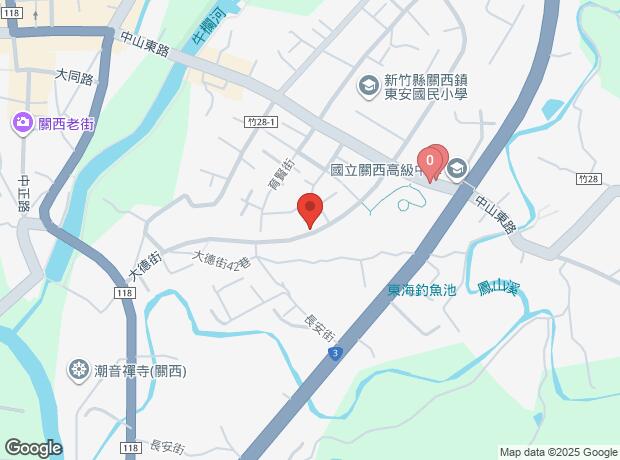620x460 pixels.
Task: Open the 國立關西高級中學 school icon
Action: pyautogui.click(x=457, y=170)
